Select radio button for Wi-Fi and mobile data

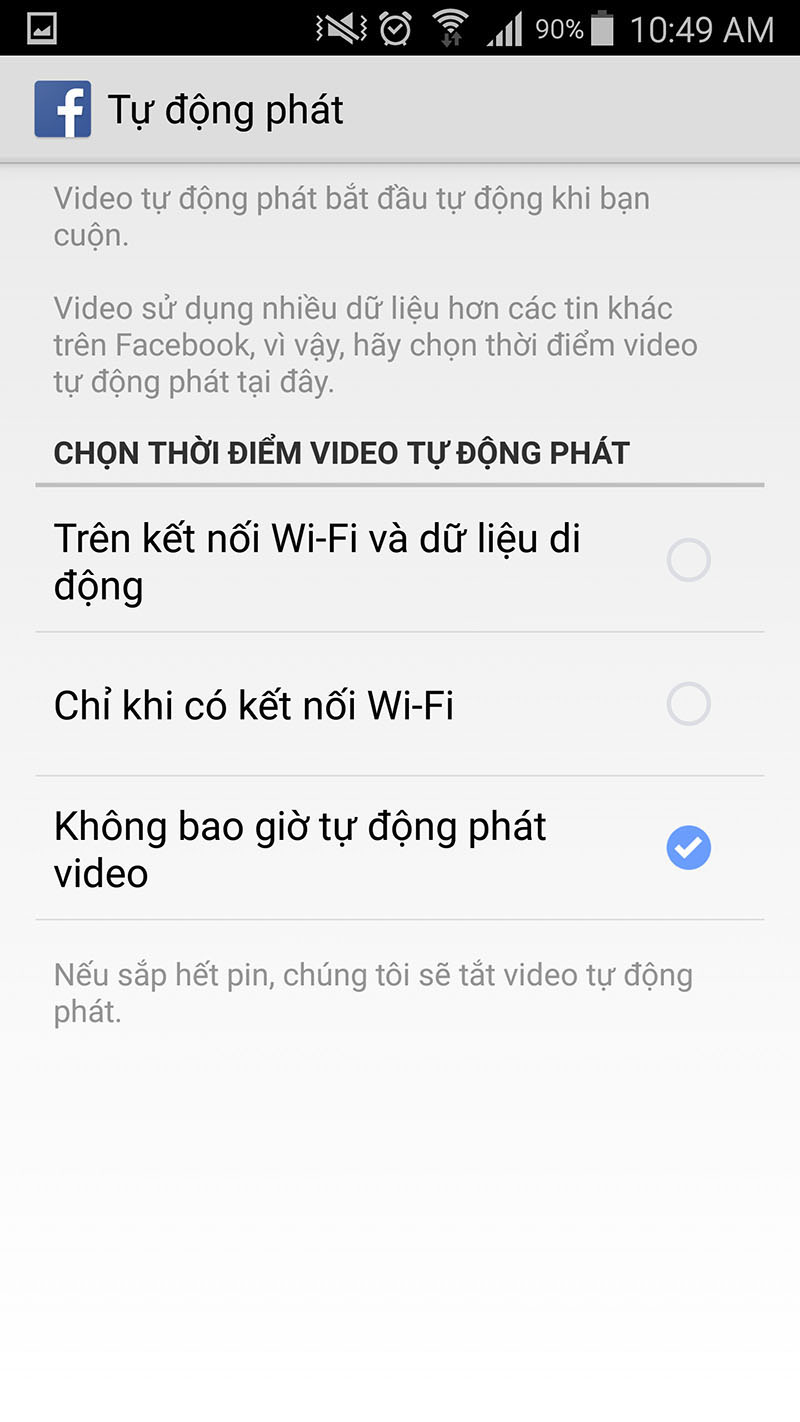[687, 560]
